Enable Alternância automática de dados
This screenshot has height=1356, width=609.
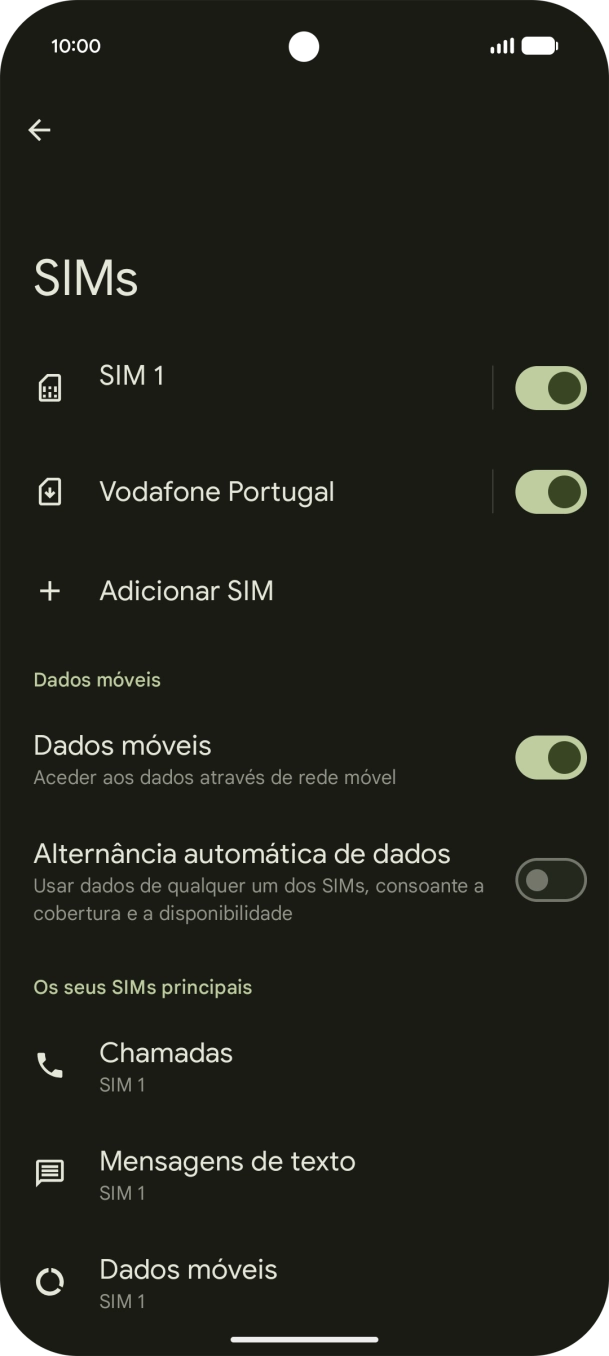pyautogui.click(x=550, y=880)
